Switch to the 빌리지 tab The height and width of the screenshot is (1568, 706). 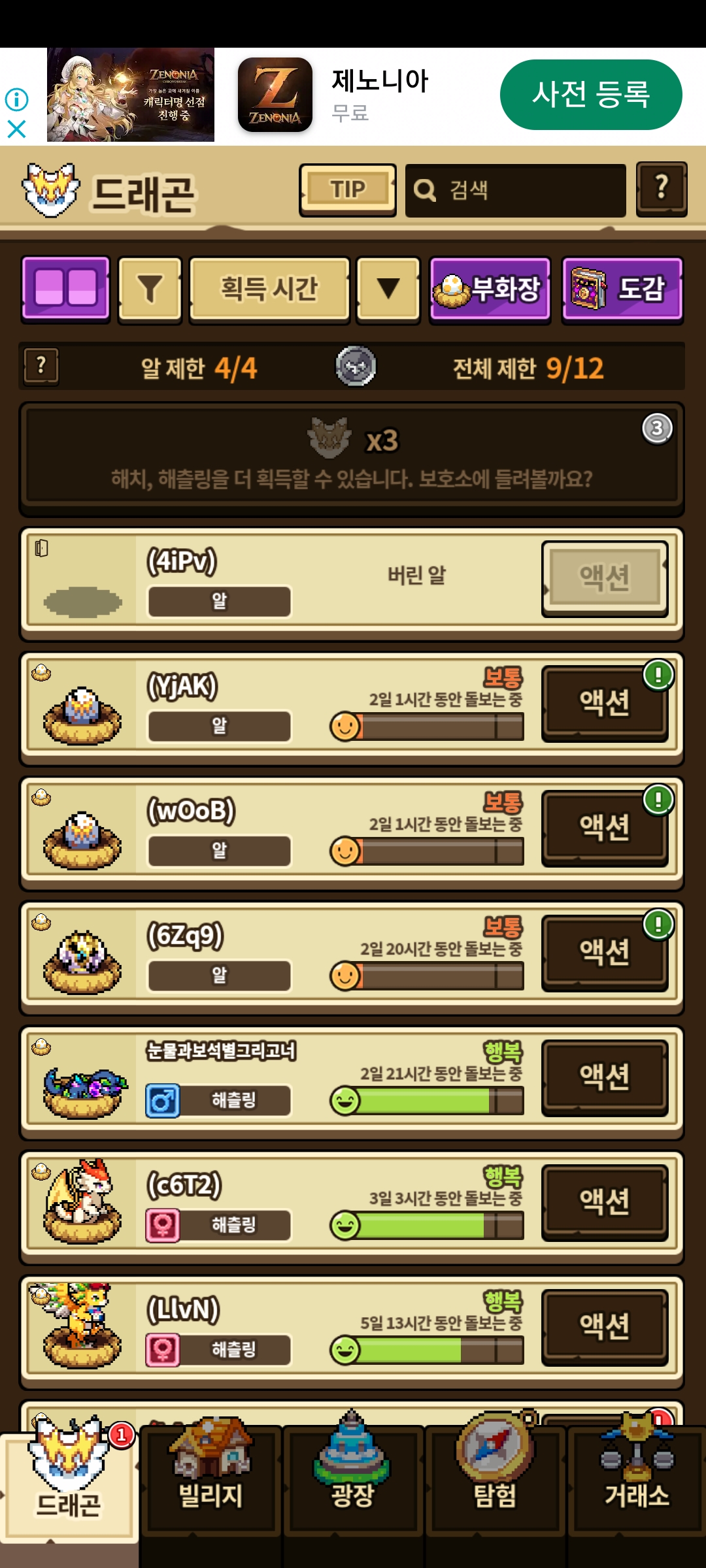[210, 1482]
